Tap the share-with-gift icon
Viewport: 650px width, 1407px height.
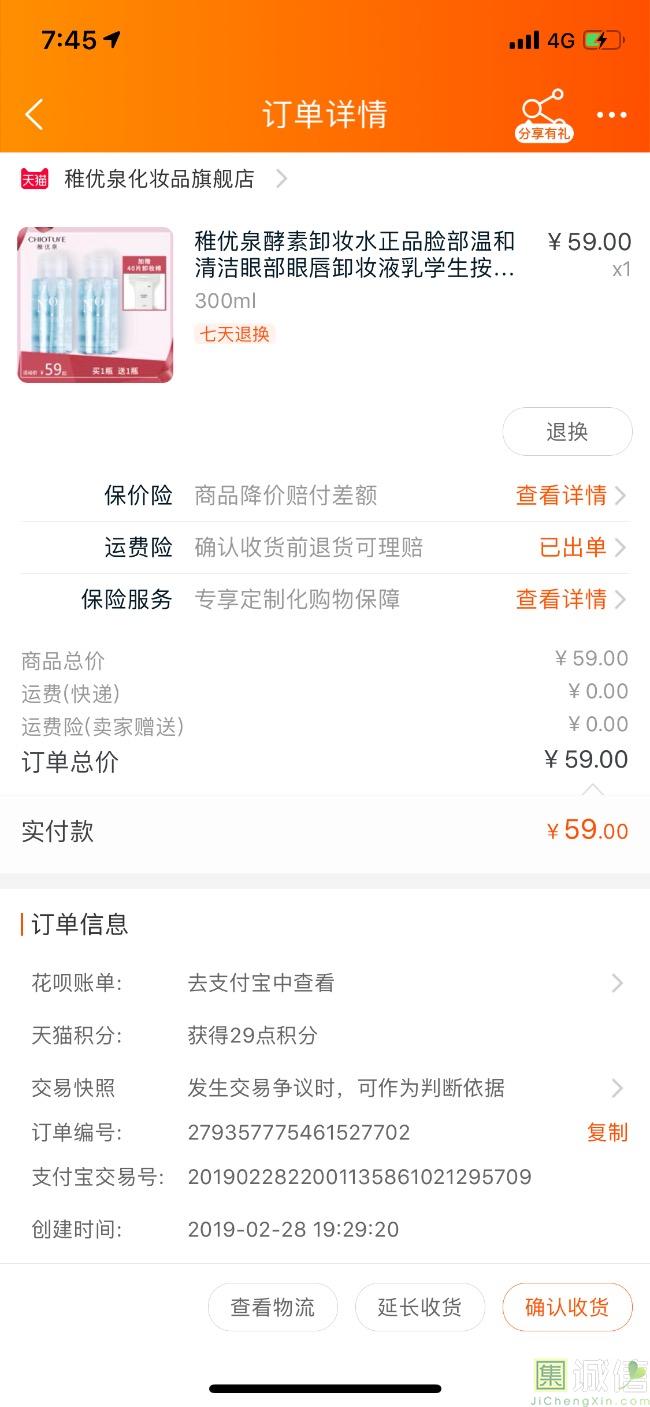pos(544,115)
